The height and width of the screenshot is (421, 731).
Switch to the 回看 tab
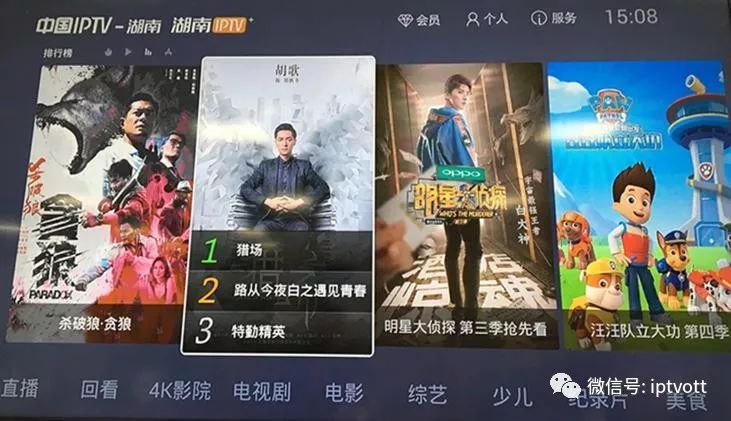click(100, 390)
